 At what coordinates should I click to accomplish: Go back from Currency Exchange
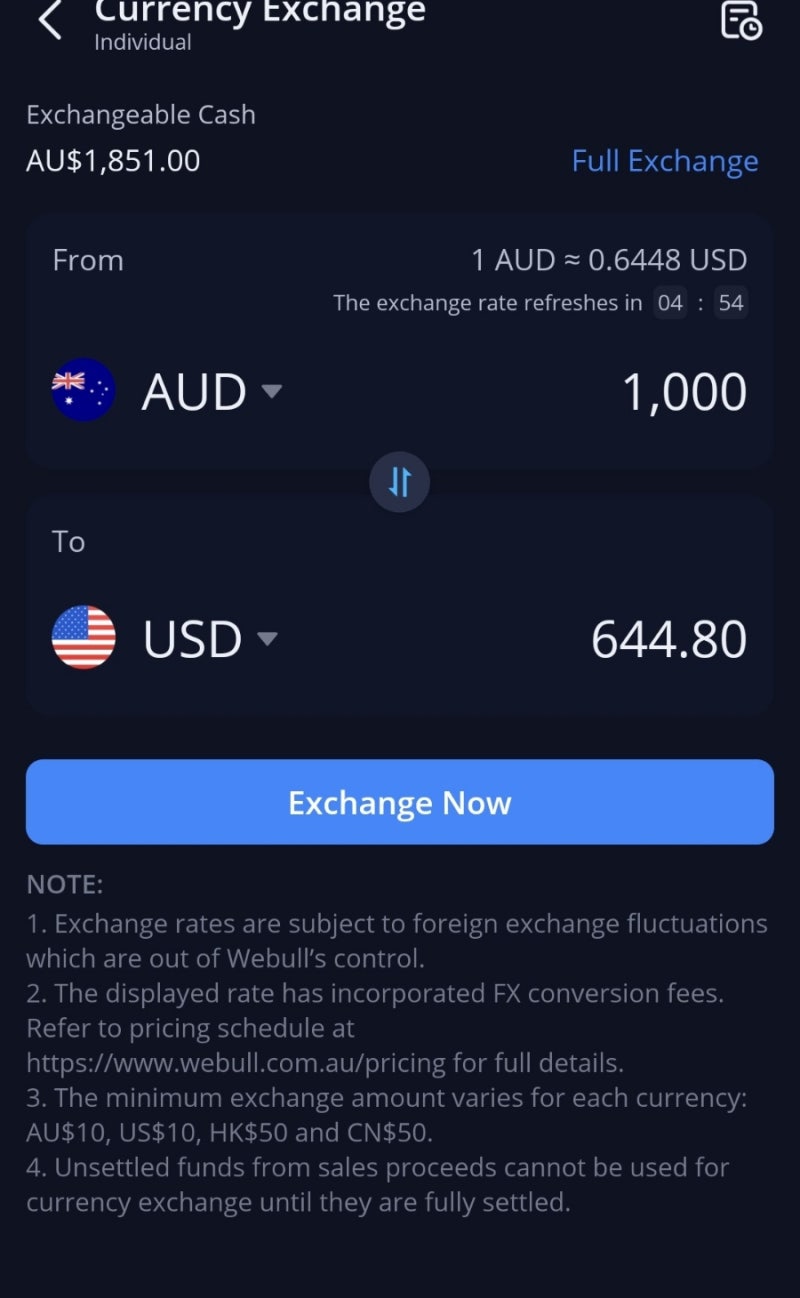click(x=49, y=20)
